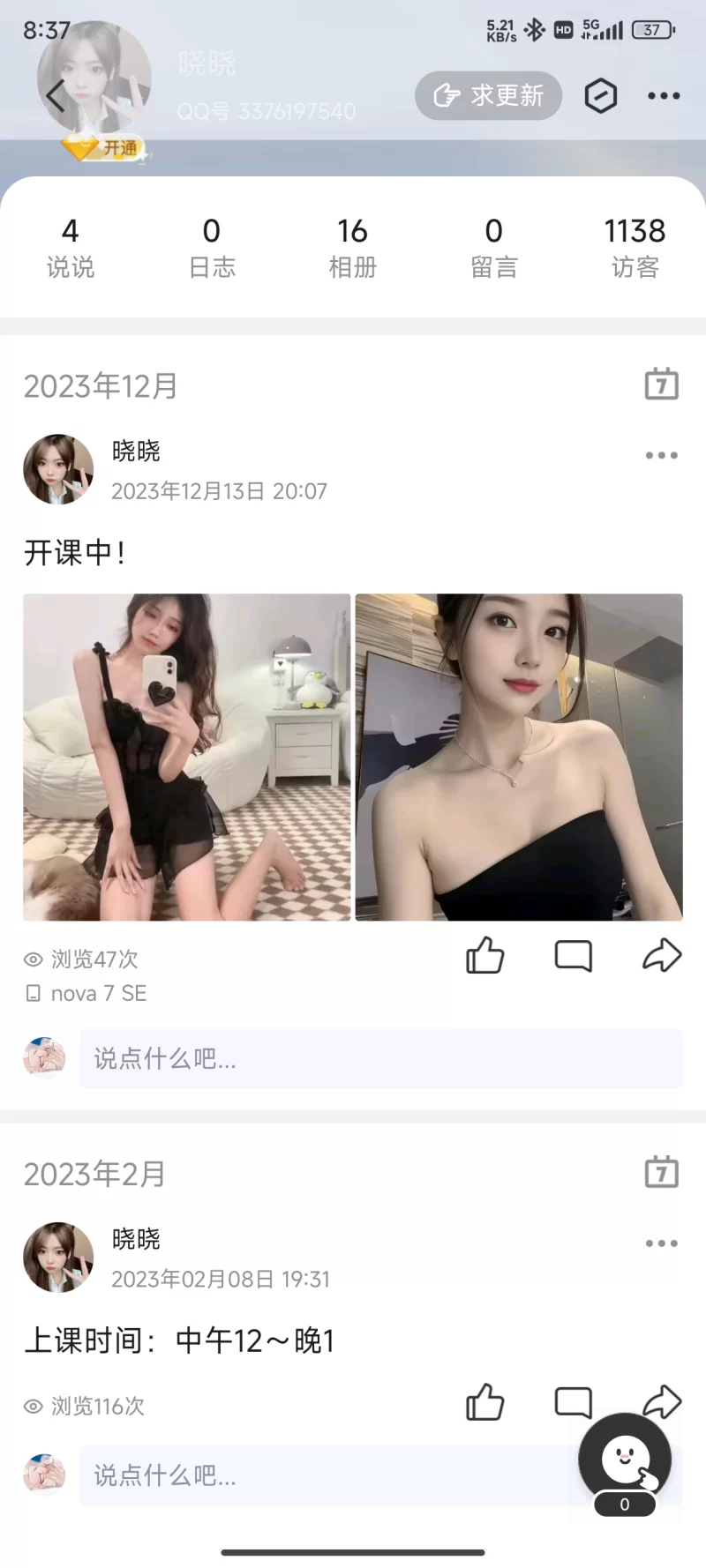Go back using the top-left arrow
The image size is (706, 1568).
[56, 95]
